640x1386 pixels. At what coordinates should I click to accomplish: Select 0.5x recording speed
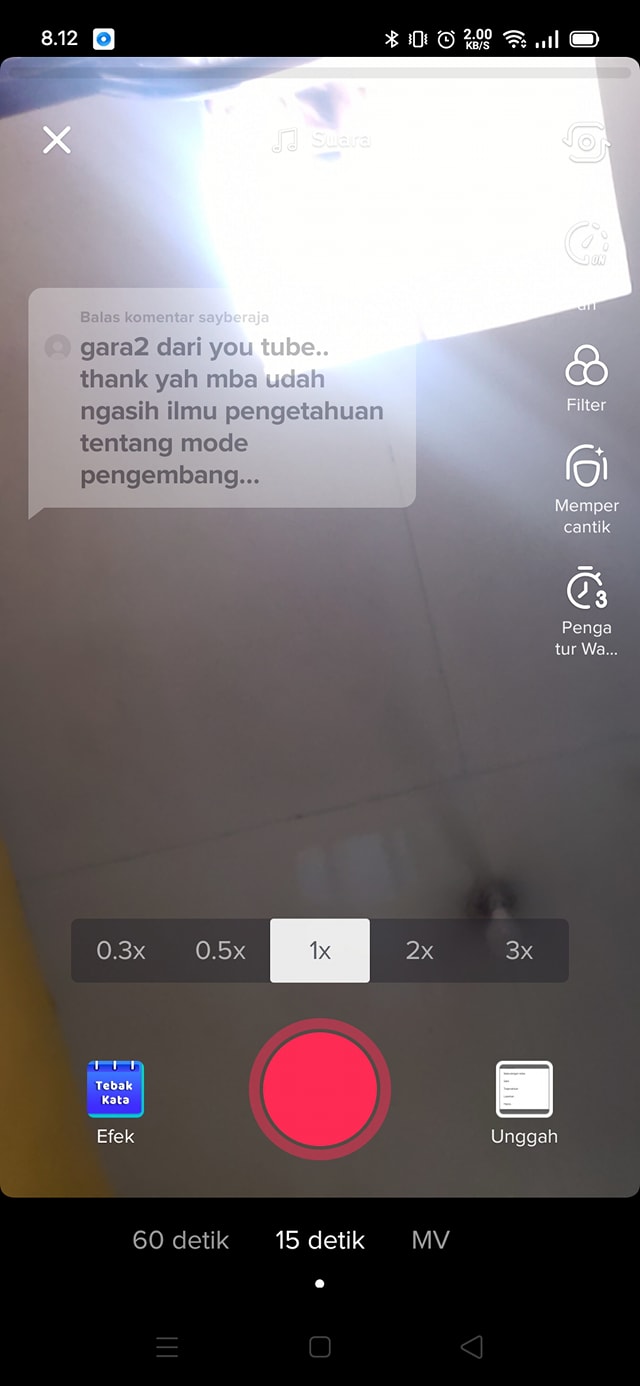[220, 951]
